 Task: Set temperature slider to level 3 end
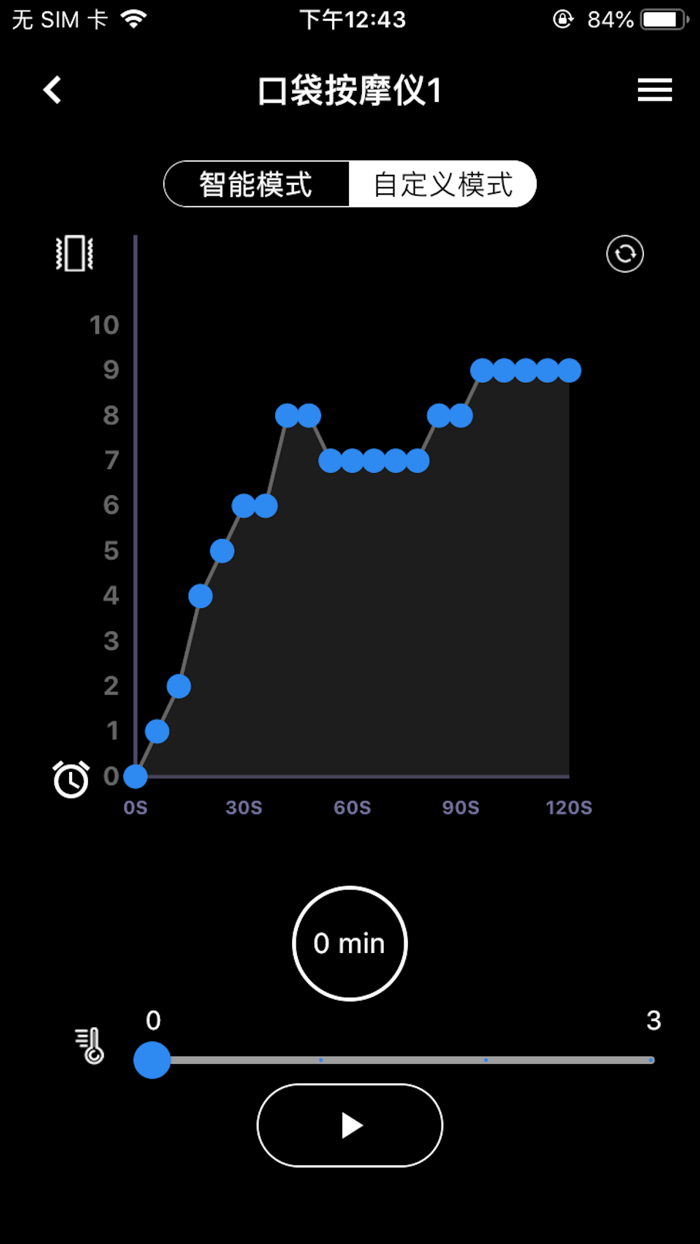pos(651,1060)
